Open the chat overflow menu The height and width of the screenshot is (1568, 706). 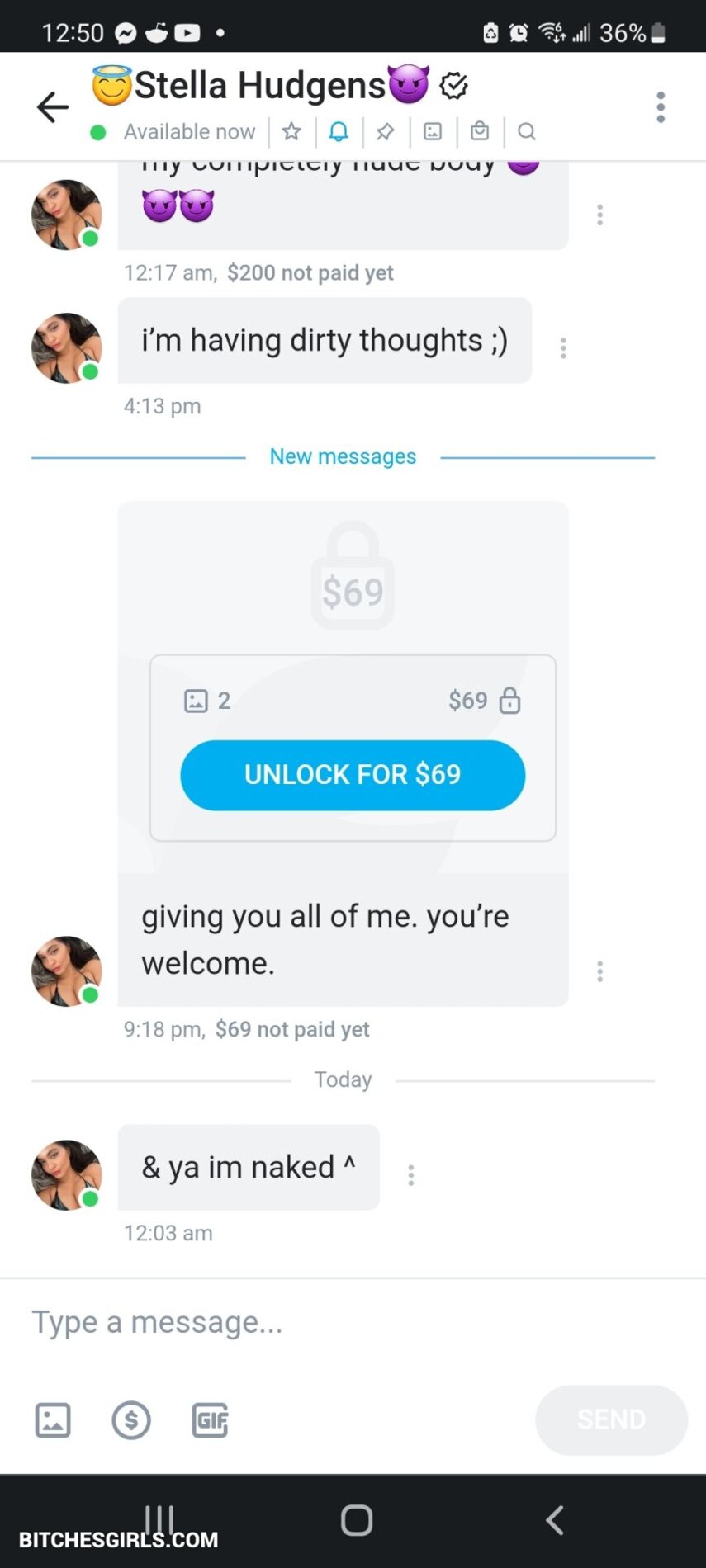point(660,107)
